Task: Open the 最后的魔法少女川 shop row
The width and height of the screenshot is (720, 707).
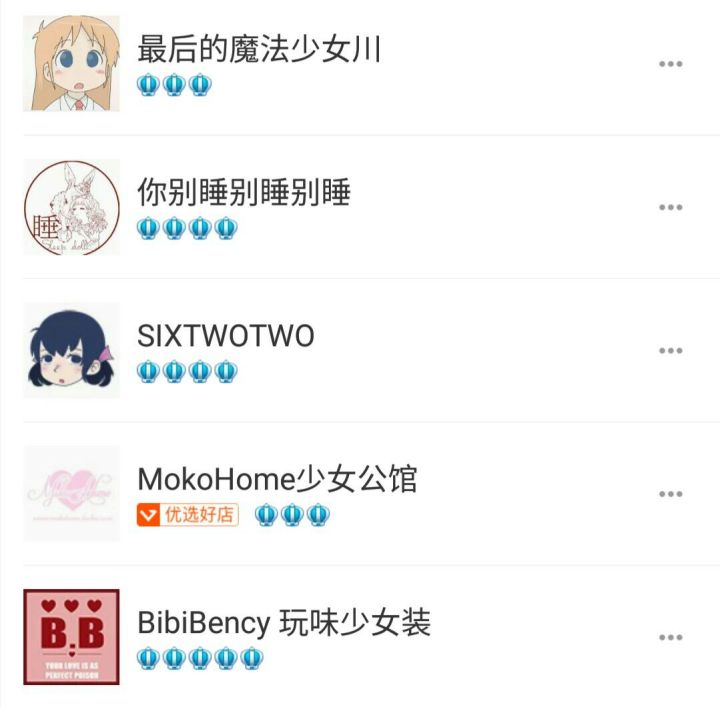Action: (x=259, y=49)
